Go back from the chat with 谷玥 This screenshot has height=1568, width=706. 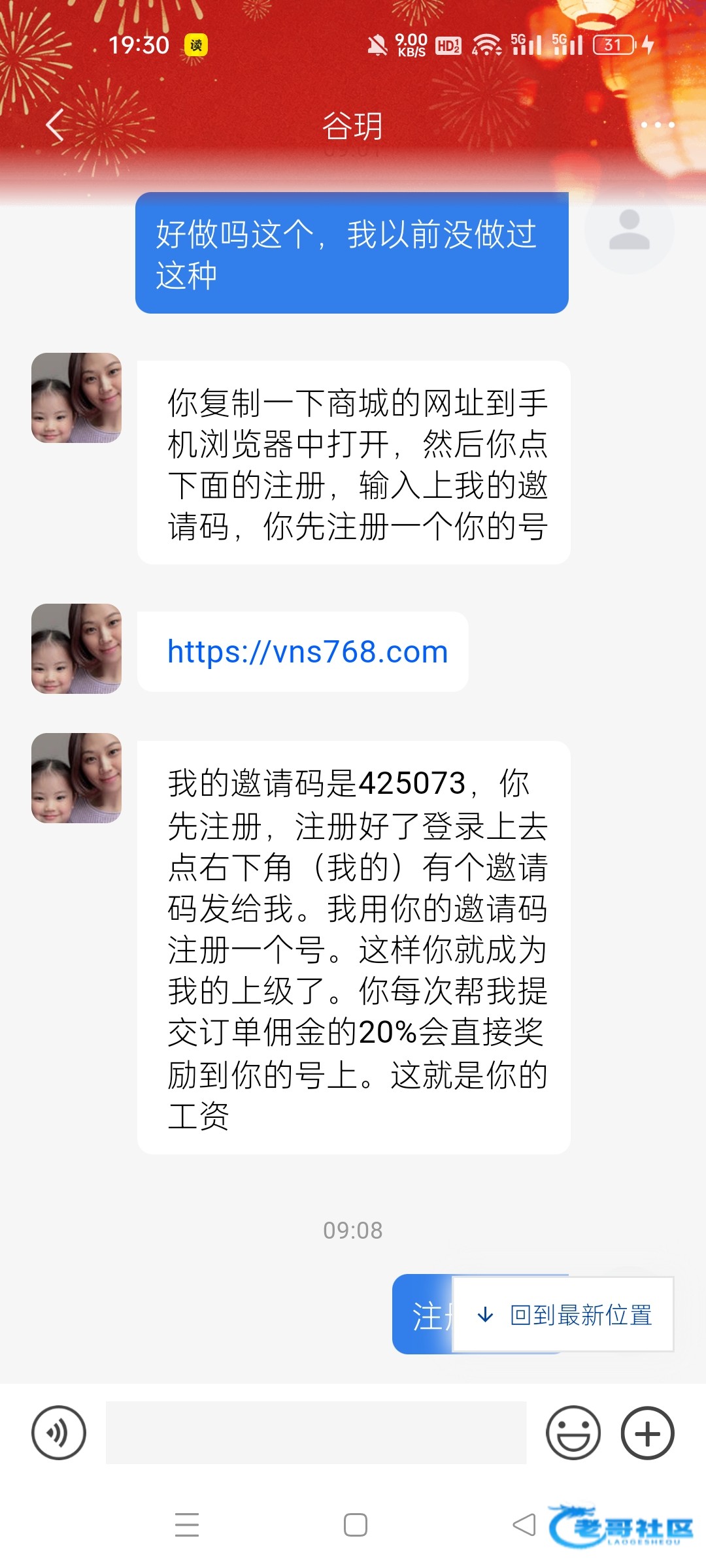[56, 125]
